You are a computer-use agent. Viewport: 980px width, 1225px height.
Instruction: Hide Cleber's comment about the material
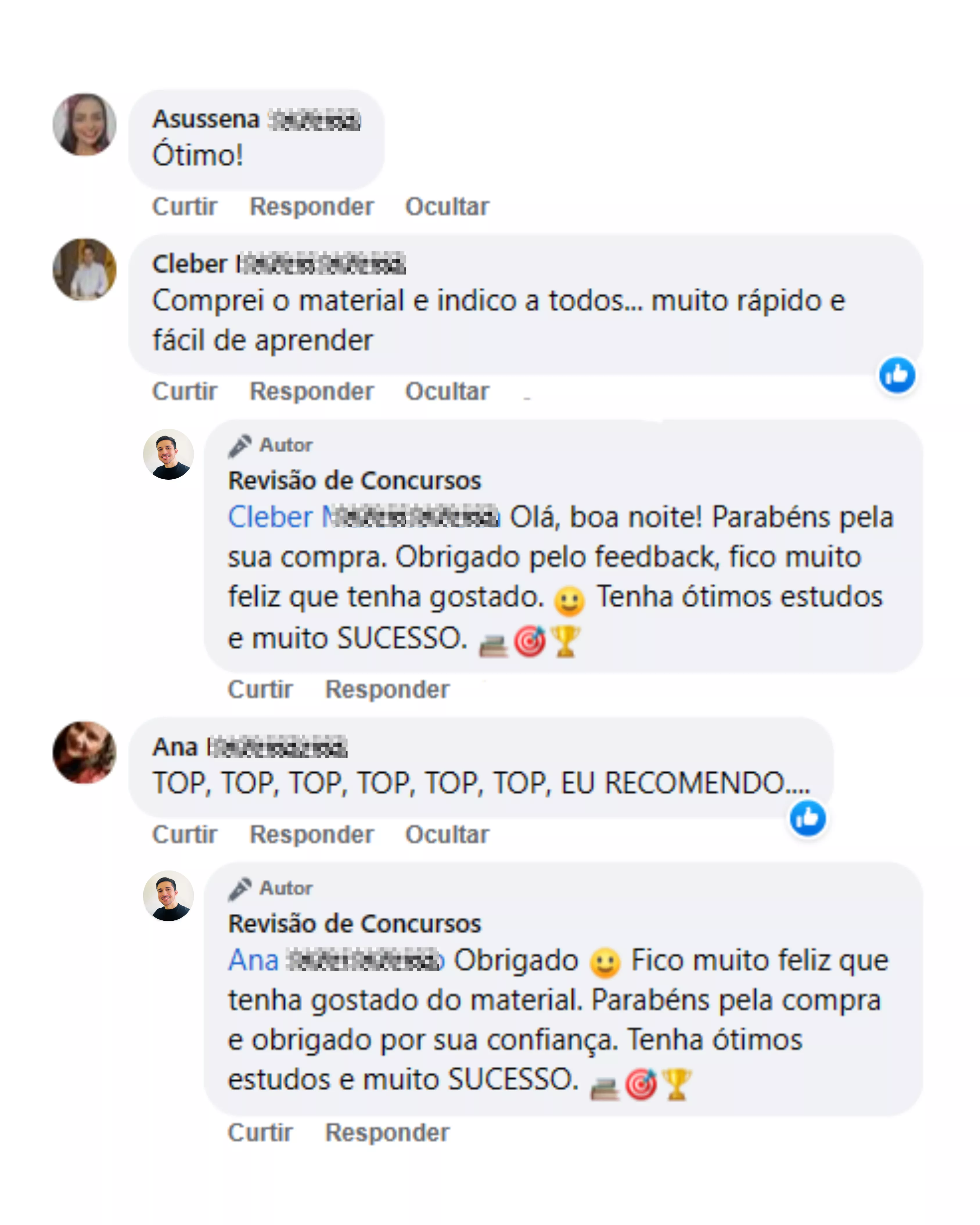[447, 391]
